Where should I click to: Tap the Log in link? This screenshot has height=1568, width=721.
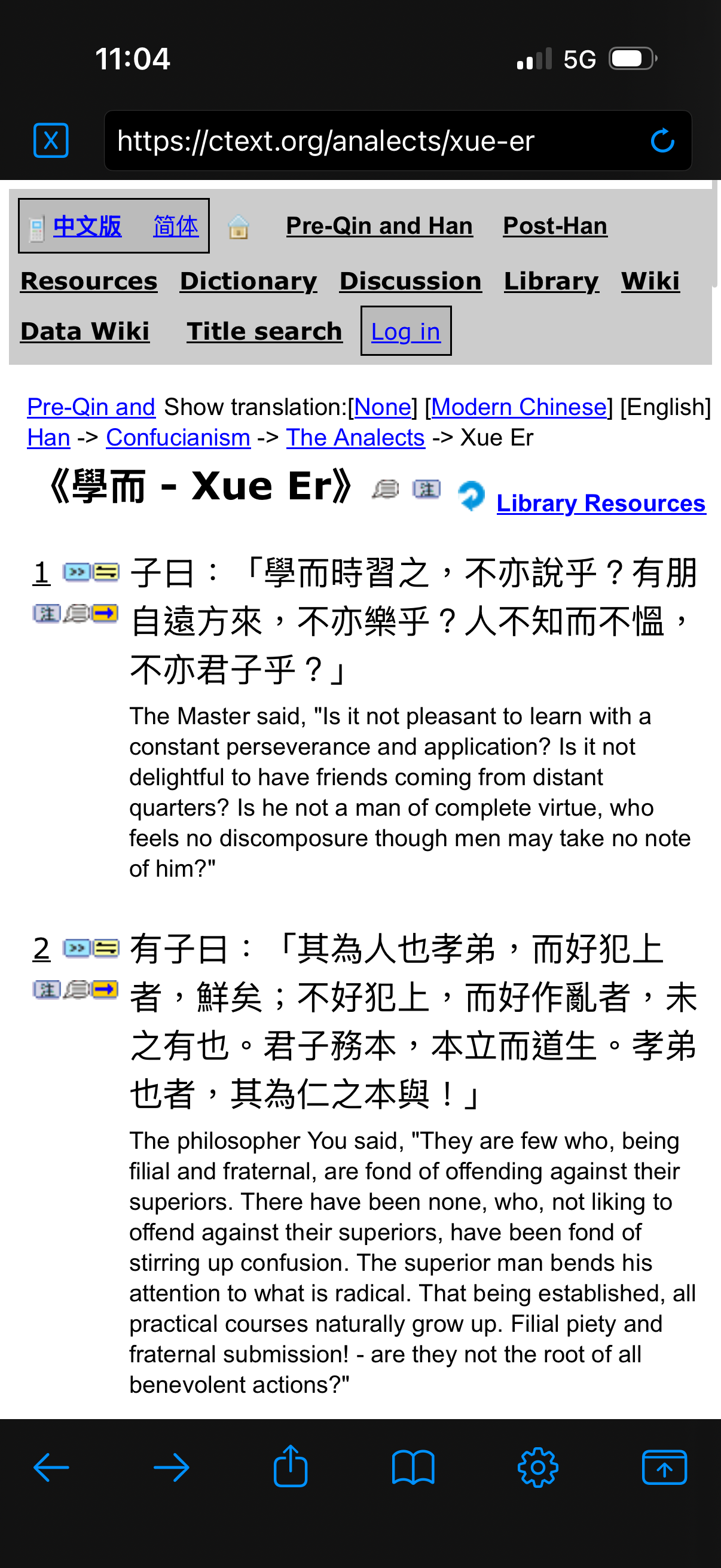coord(405,332)
